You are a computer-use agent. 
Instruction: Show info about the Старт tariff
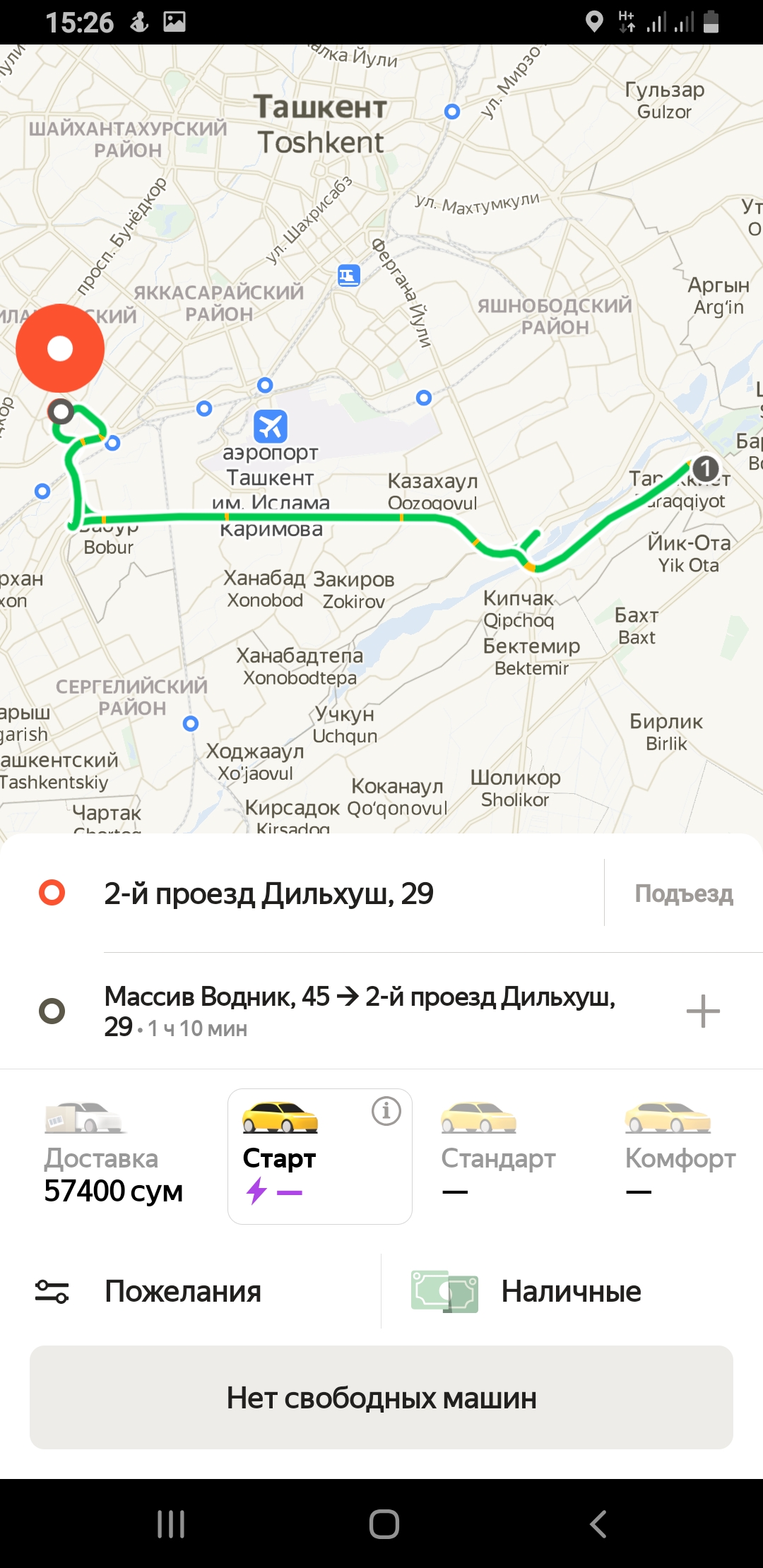click(x=386, y=1111)
